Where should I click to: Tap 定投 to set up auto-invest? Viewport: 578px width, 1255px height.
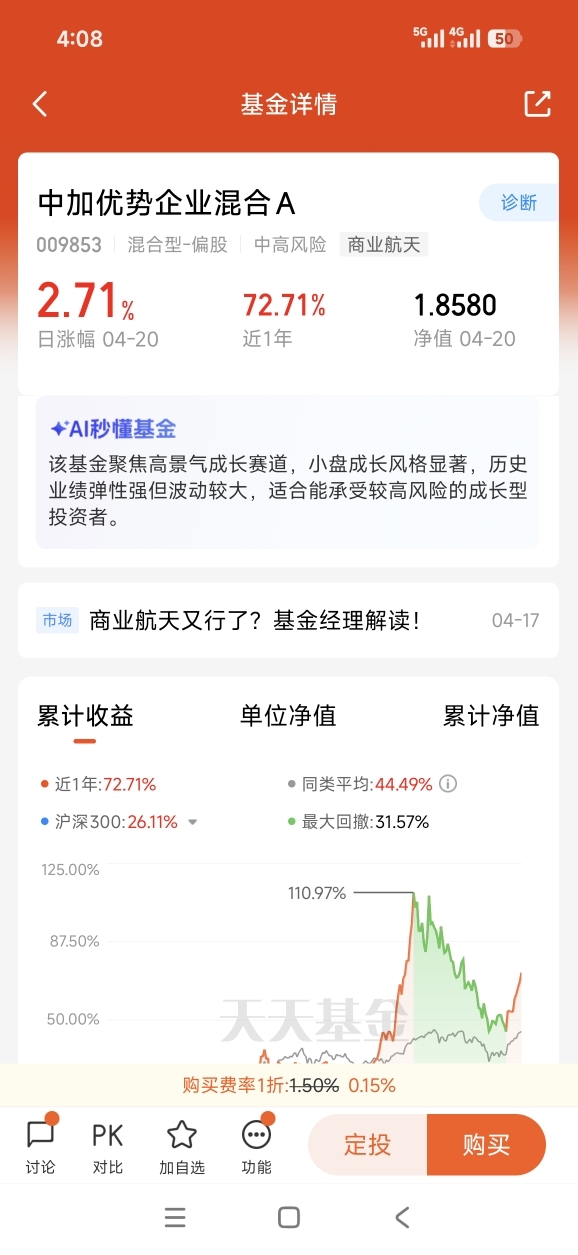coord(368,1145)
